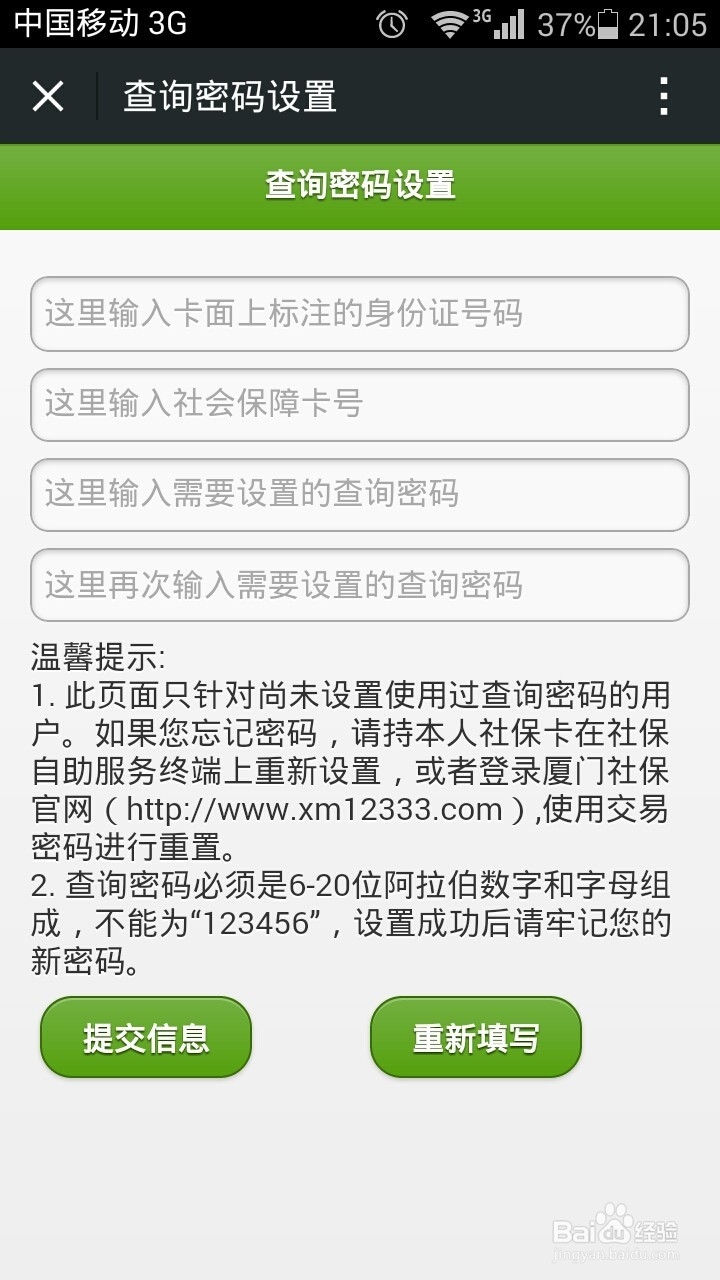Viewport: 720px width, 1280px height.
Task: Tap the Wi-Fi icon in status bar
Action: pos(448,21)
